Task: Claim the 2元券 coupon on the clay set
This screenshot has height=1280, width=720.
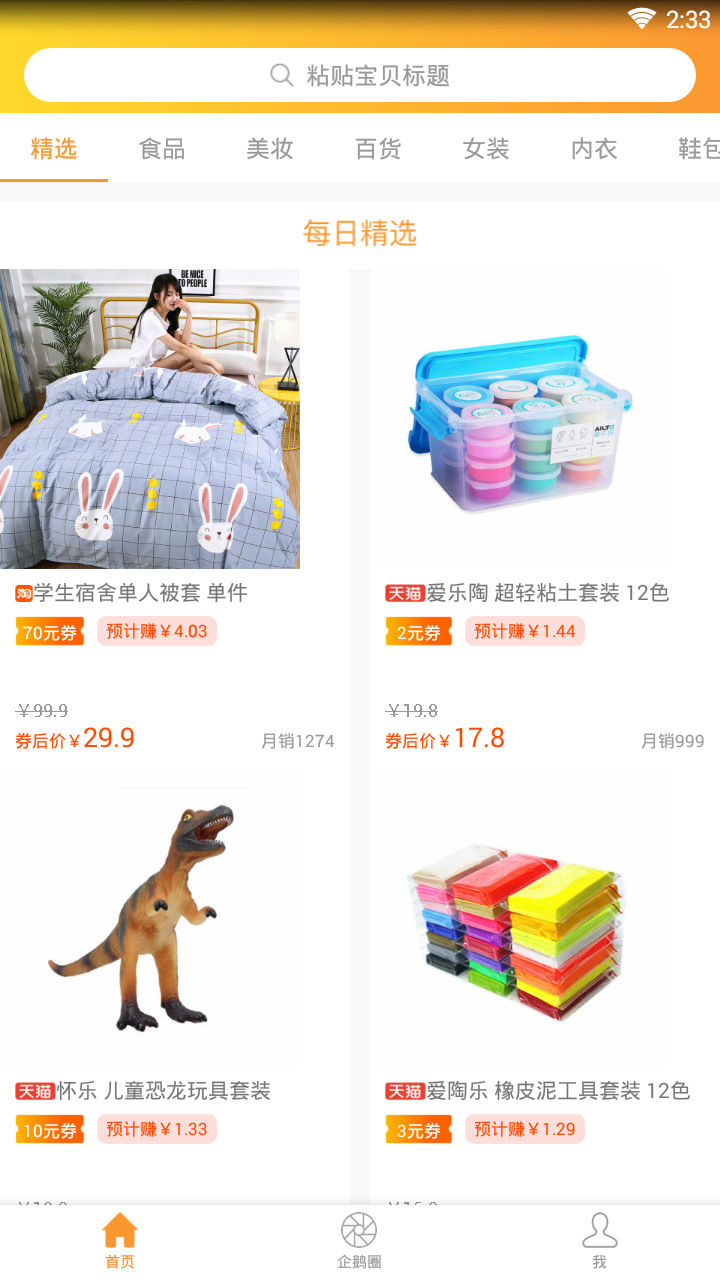Action: 416,631
